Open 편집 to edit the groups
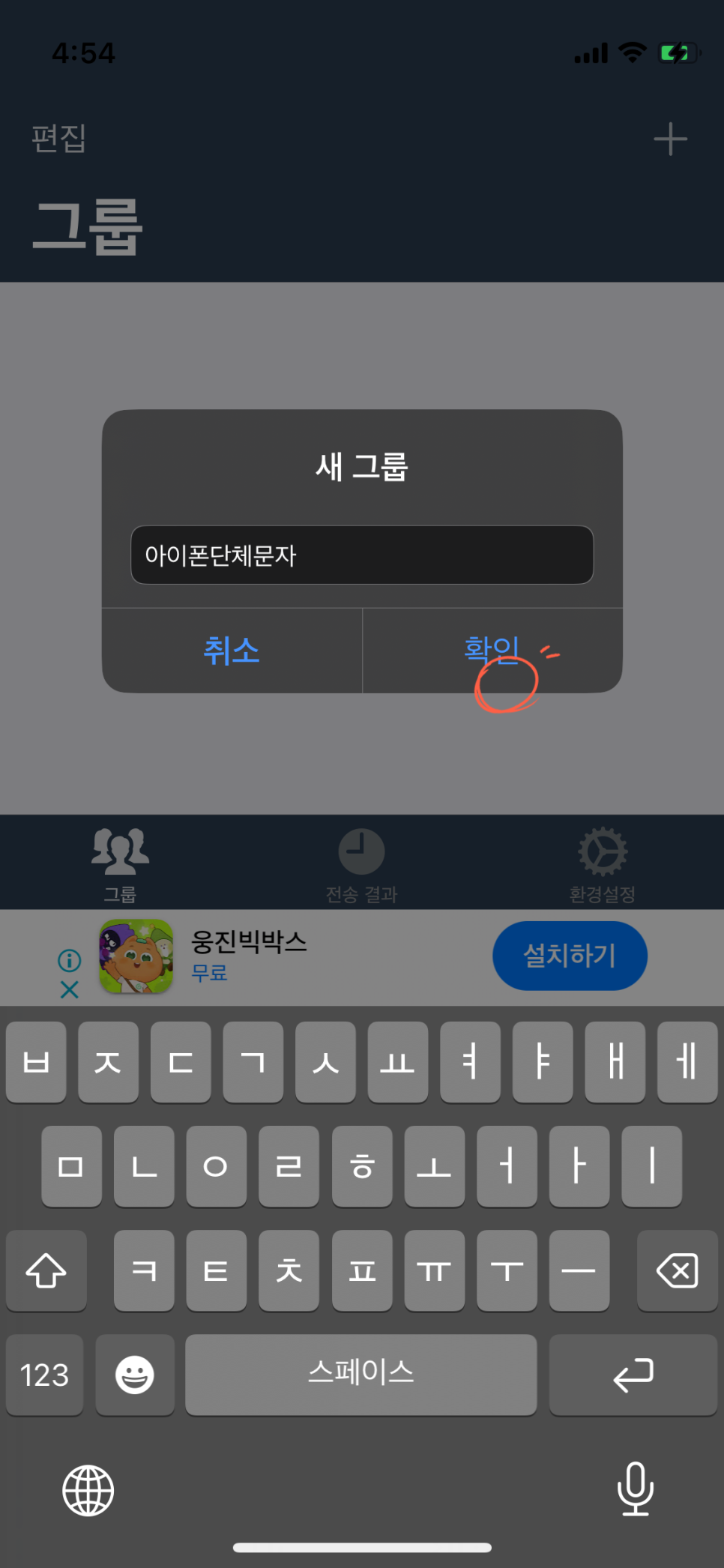Screen dimensions: 724x1568 (58, 139)
